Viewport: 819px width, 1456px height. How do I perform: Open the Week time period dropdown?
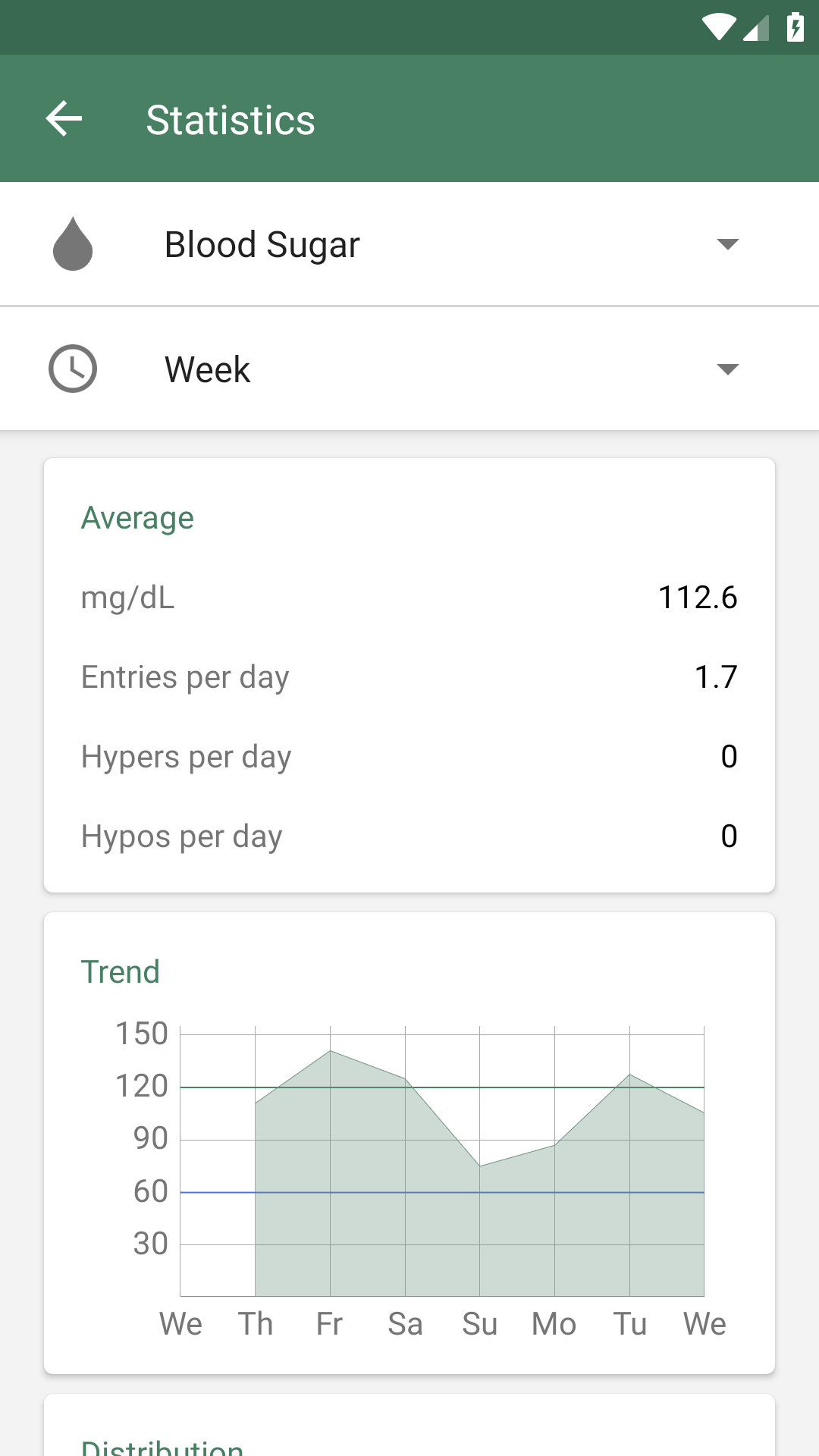click(x=409, y=369)
